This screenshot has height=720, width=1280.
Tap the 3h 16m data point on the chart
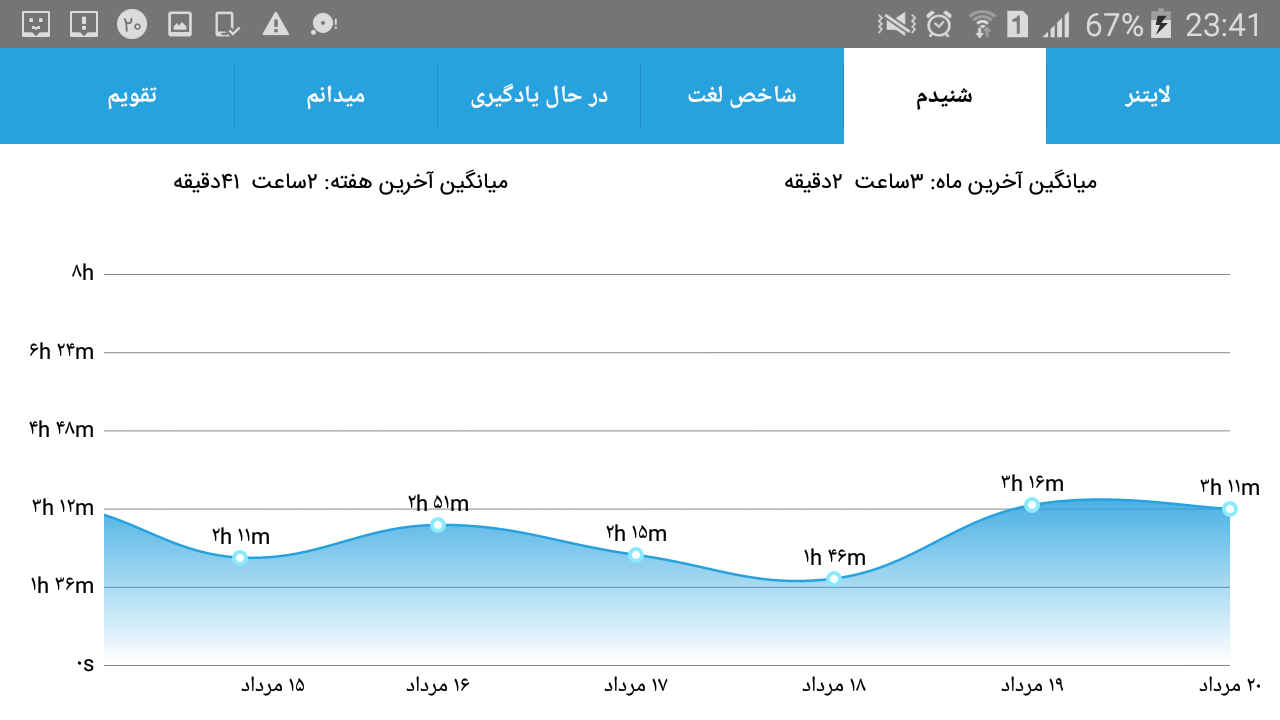(x=1032, y=505)
